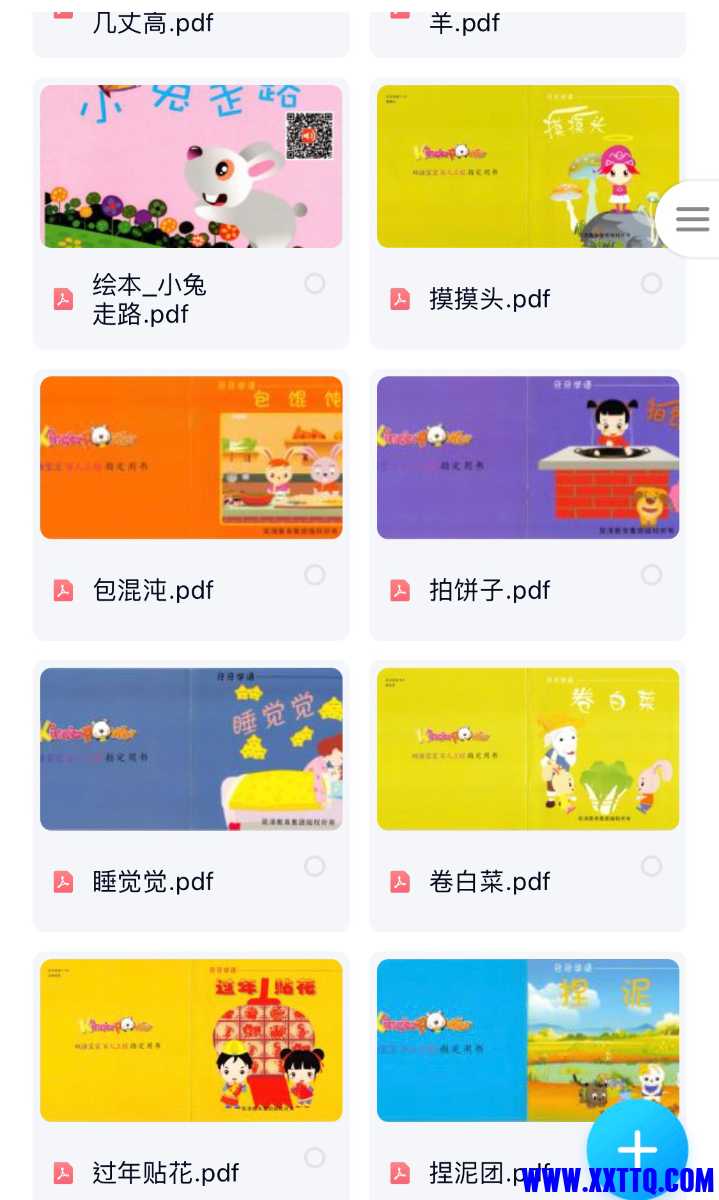Open 拍饼子.pdf file
The width and height of the screenshot is (719, 1200).
coord(527,458)
